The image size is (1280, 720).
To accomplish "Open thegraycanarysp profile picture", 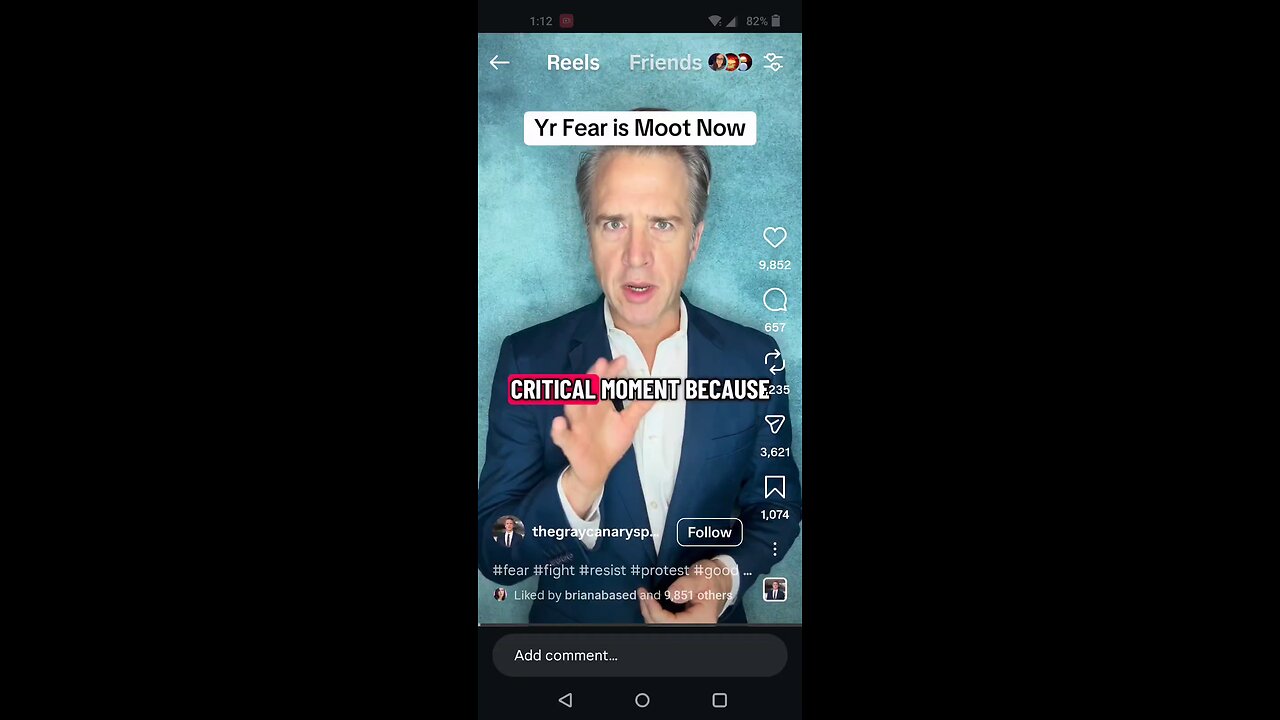I will 508,532.
